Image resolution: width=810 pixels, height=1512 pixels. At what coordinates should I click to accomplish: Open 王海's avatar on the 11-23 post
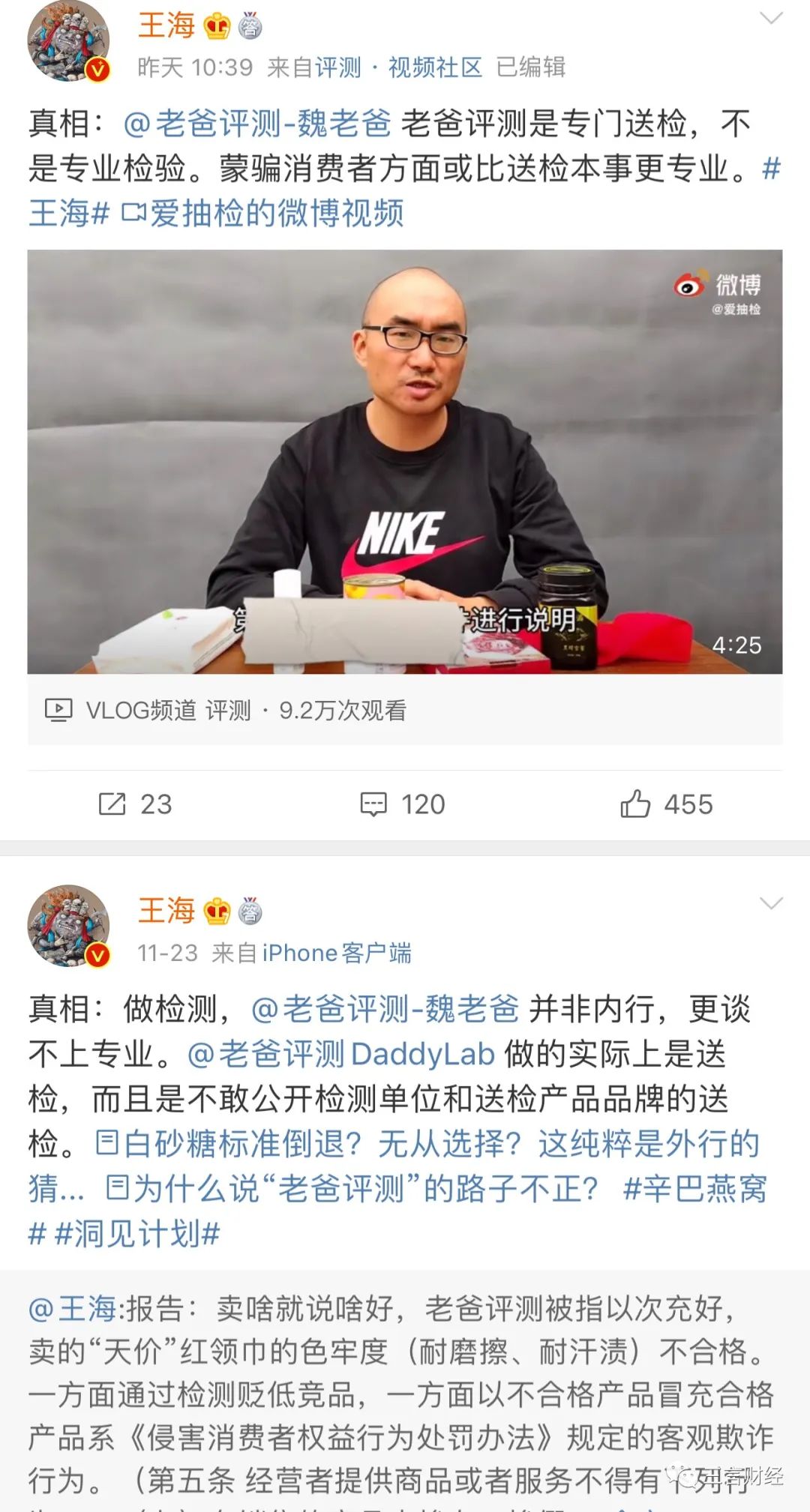(68, 926)
